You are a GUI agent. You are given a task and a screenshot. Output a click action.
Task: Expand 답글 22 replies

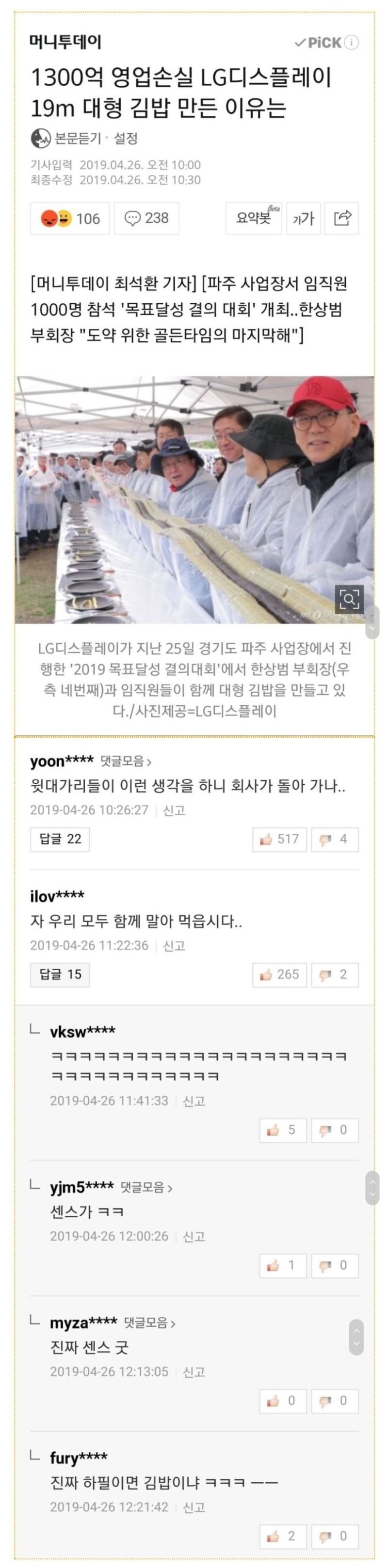tap(60, 839)
